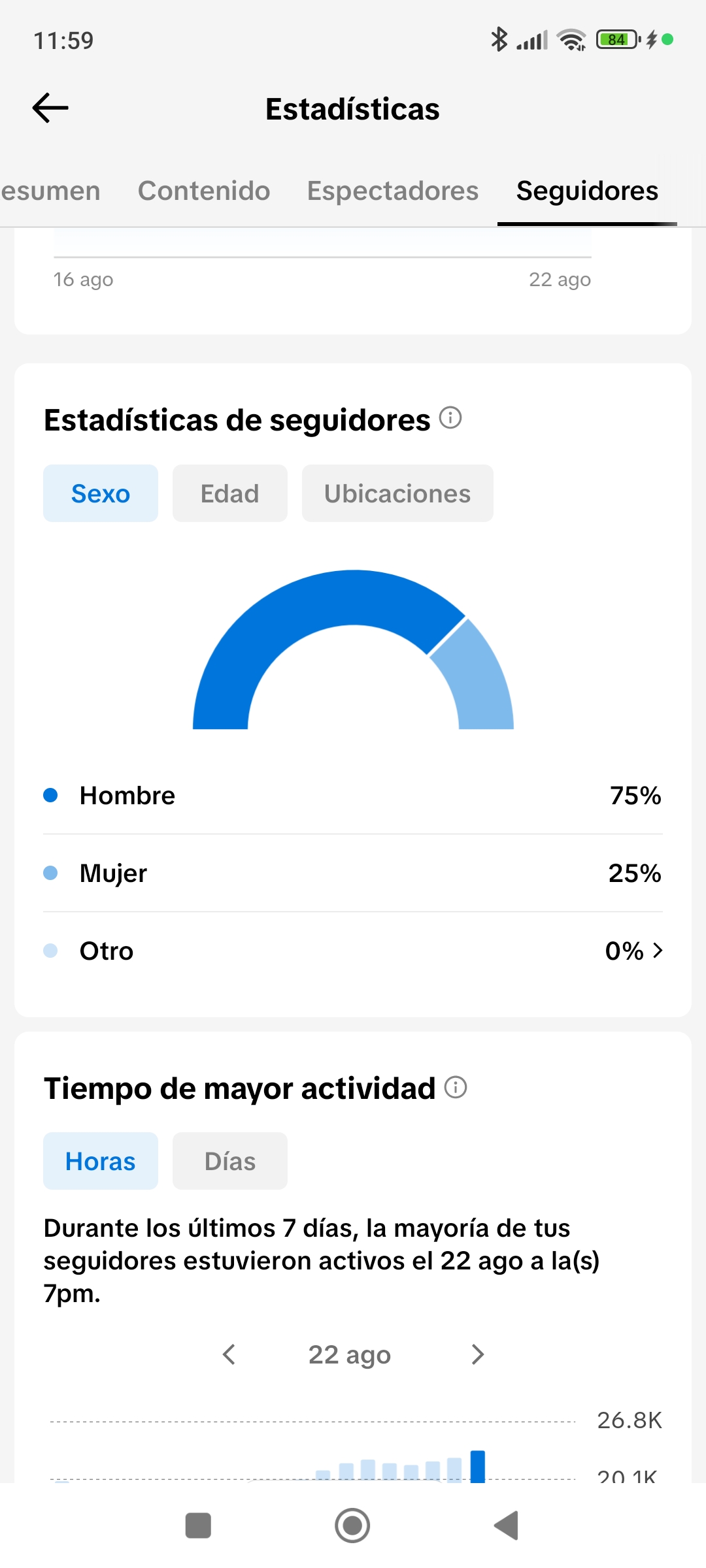The height and width of the screenshot is (1568, 706).
Task: Select the Sexo chip
Action: coord(101,493)
